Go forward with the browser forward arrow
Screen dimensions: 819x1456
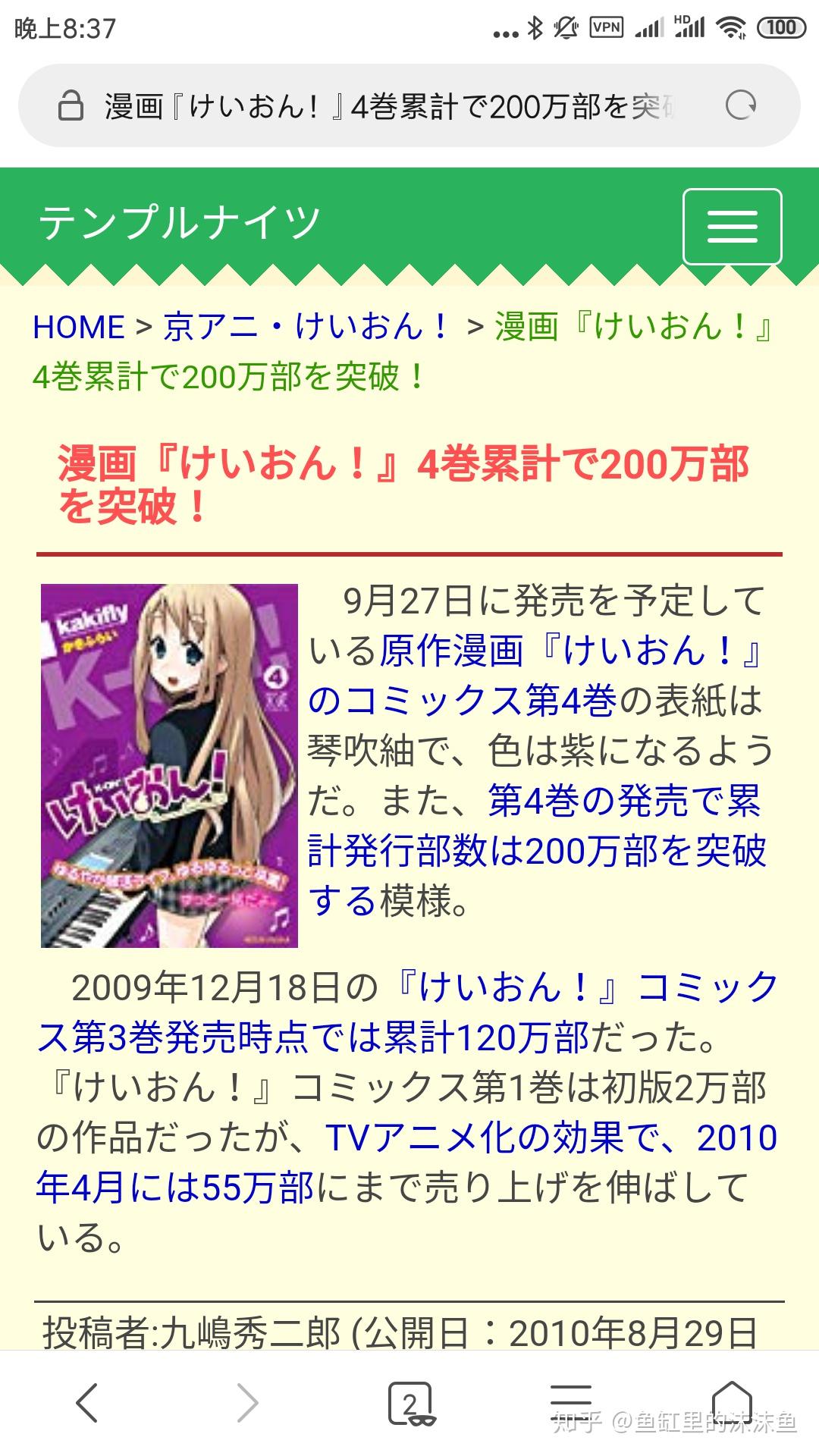click(x=248, y=1402)
